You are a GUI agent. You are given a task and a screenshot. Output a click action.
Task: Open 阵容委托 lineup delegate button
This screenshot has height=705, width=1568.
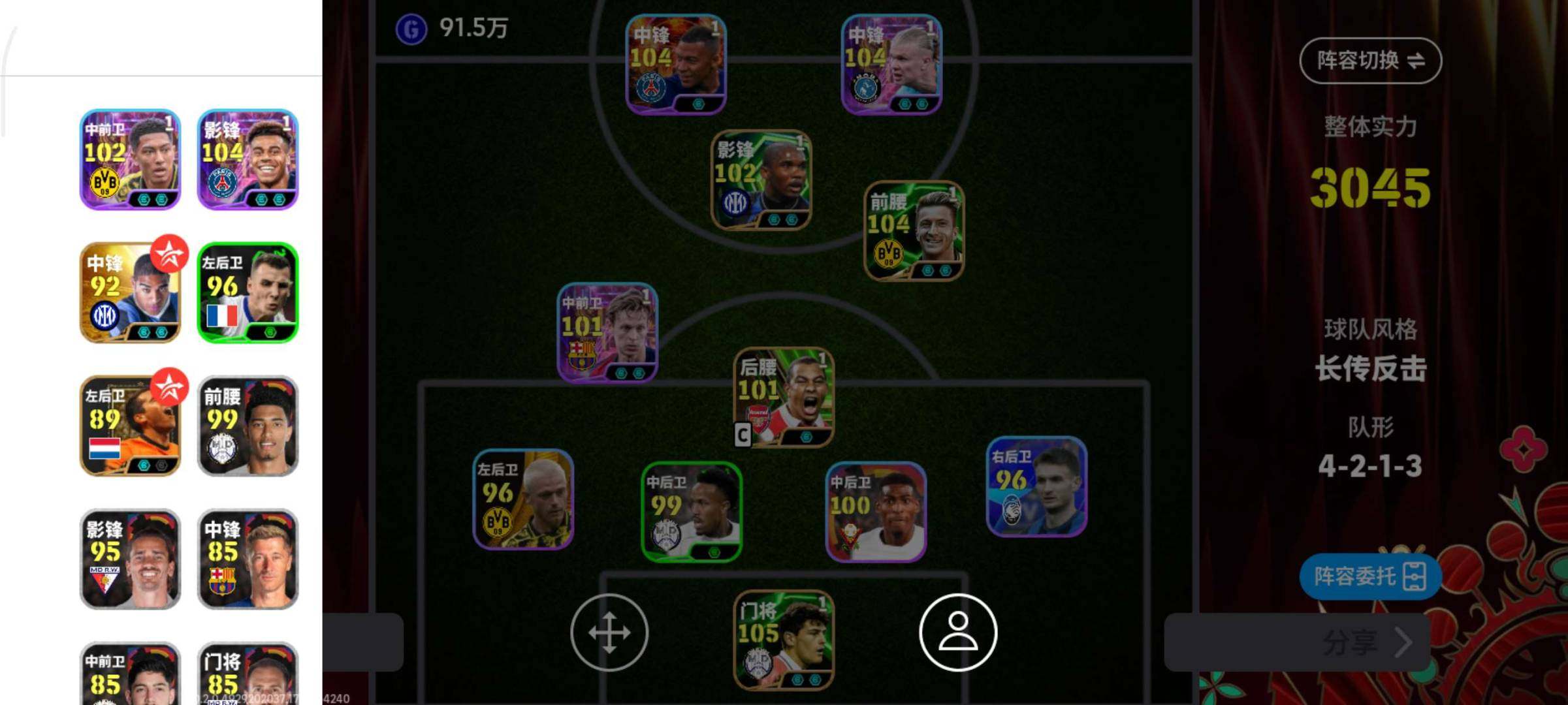pyautogui.click(x=1369, y=576)
